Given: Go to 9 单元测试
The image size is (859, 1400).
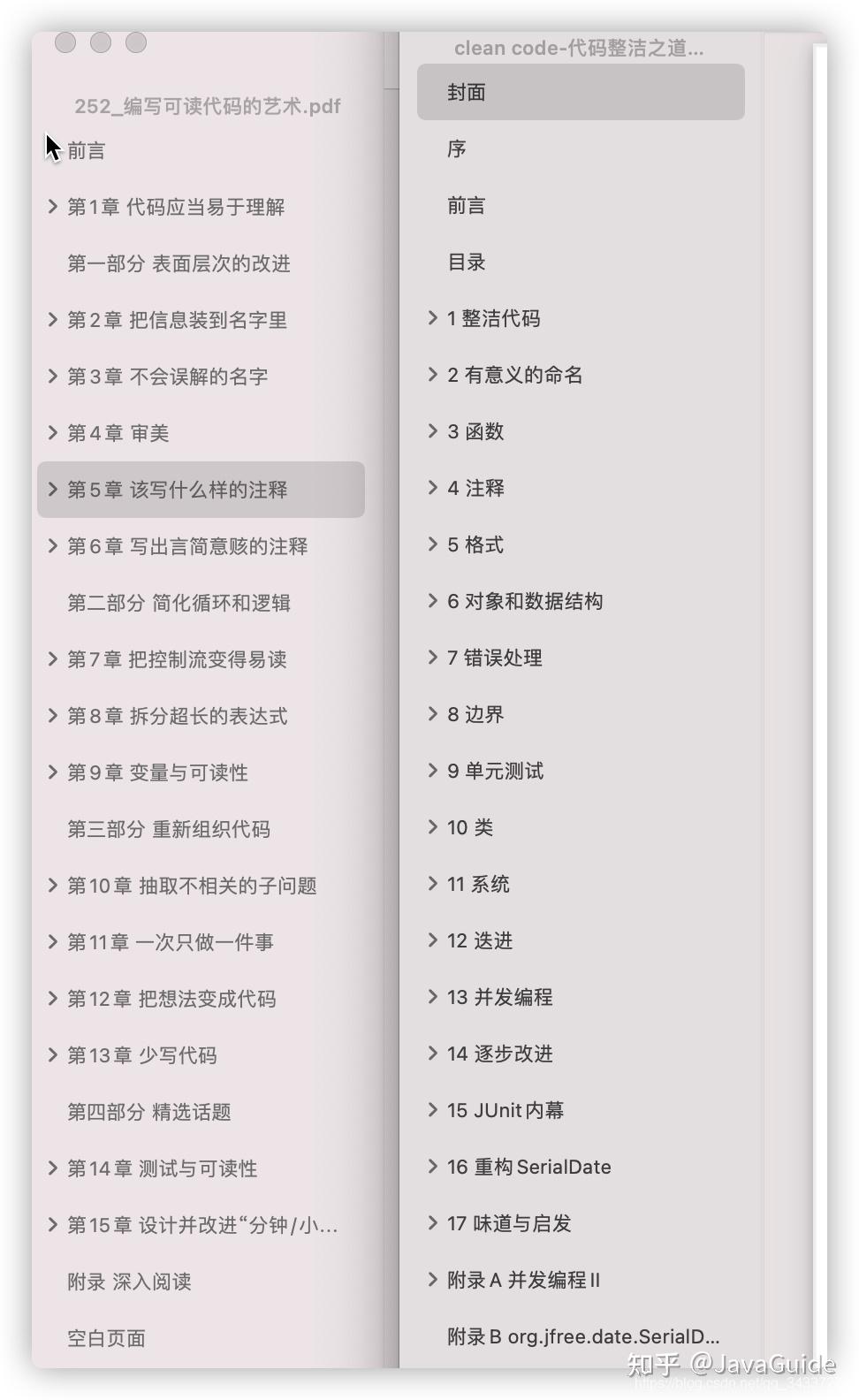Looking at the screenshot, I should click(495, 771).
